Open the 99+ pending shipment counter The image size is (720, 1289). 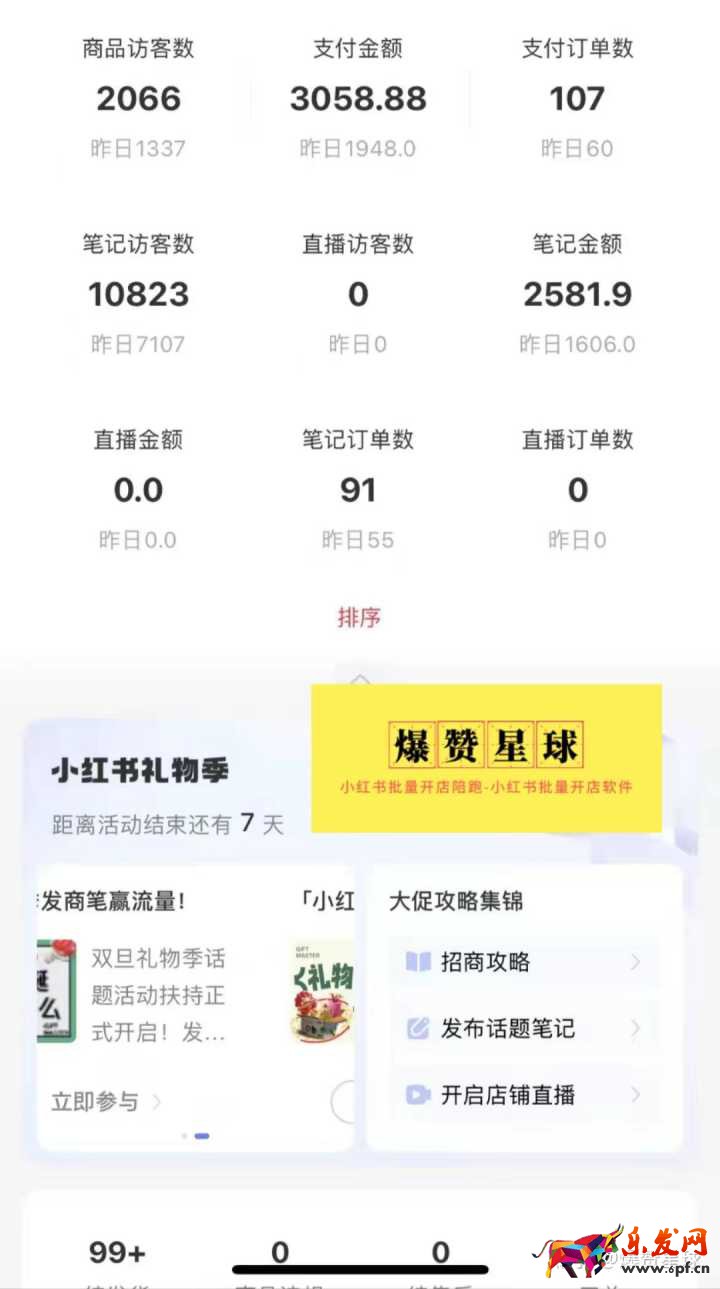pos(117,1253)
